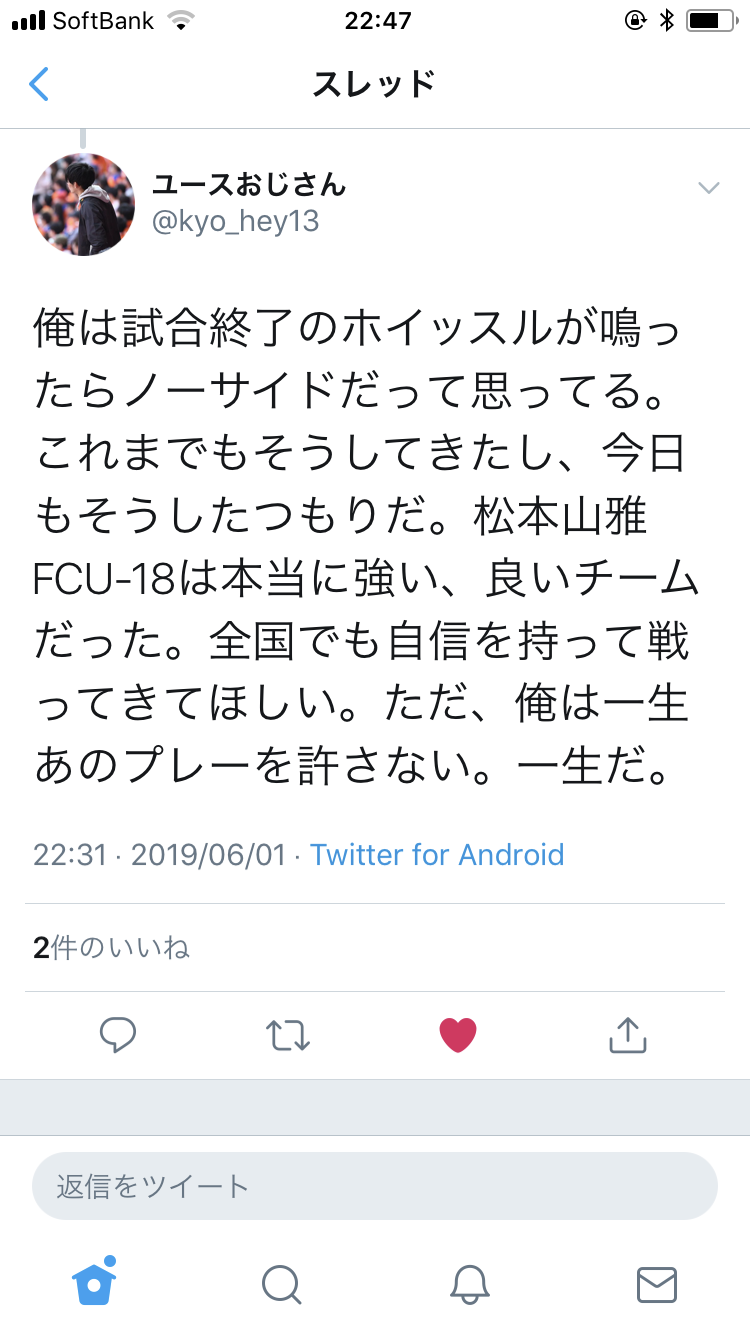Go back from the thread

39,84
